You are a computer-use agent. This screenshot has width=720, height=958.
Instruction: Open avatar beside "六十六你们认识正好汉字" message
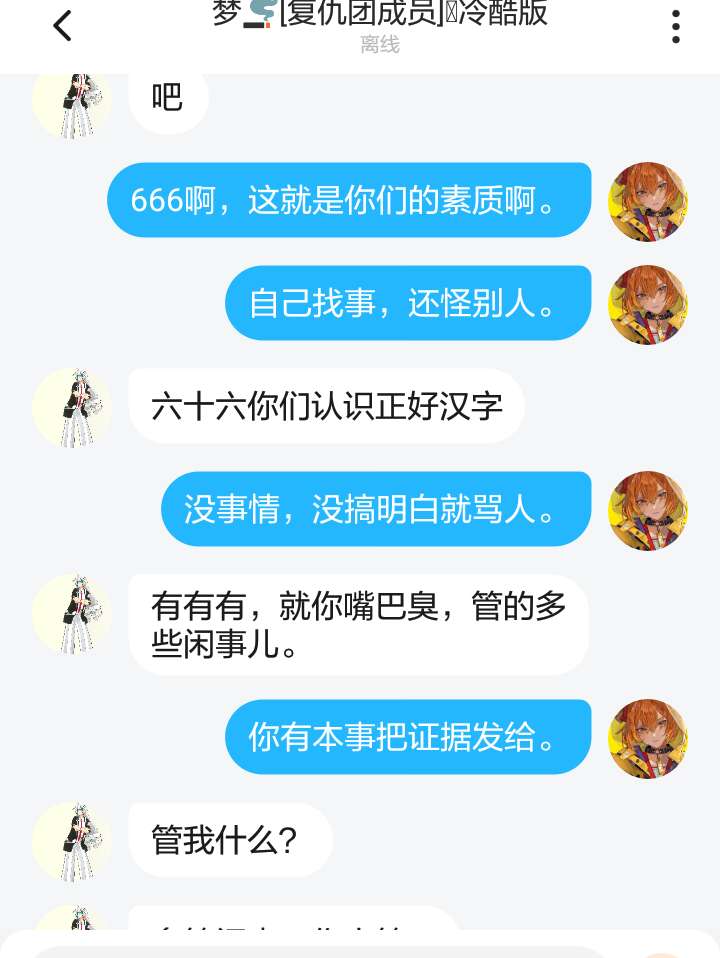(72, 408)
